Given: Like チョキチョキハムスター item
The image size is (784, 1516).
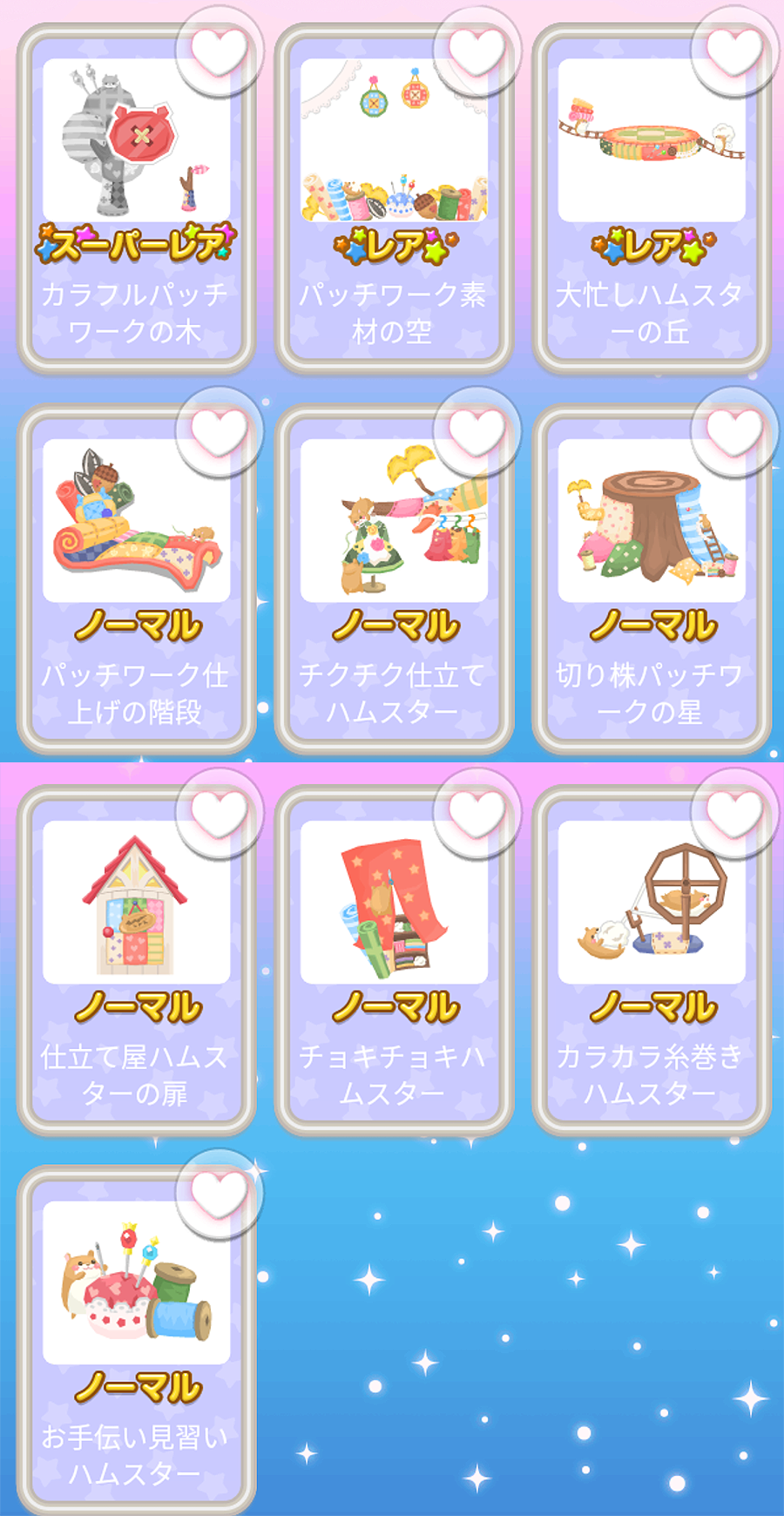Looking at the screenshot, I should coord(476,813).
